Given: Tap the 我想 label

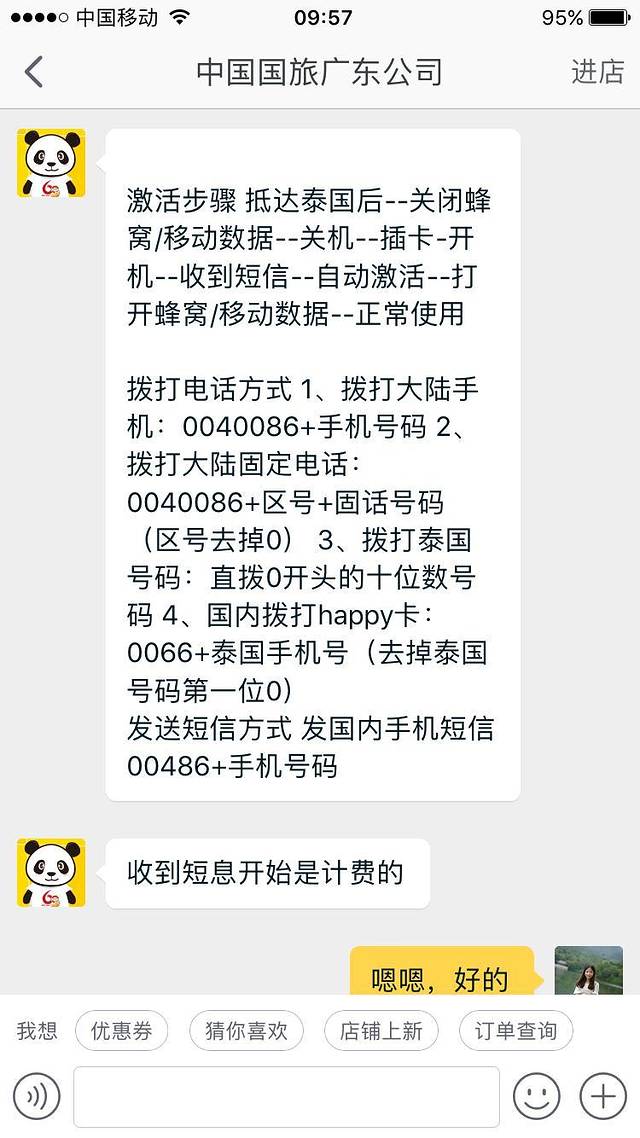Looking at the screenshot, I should pyautogui.click(x=37, y=1031).
